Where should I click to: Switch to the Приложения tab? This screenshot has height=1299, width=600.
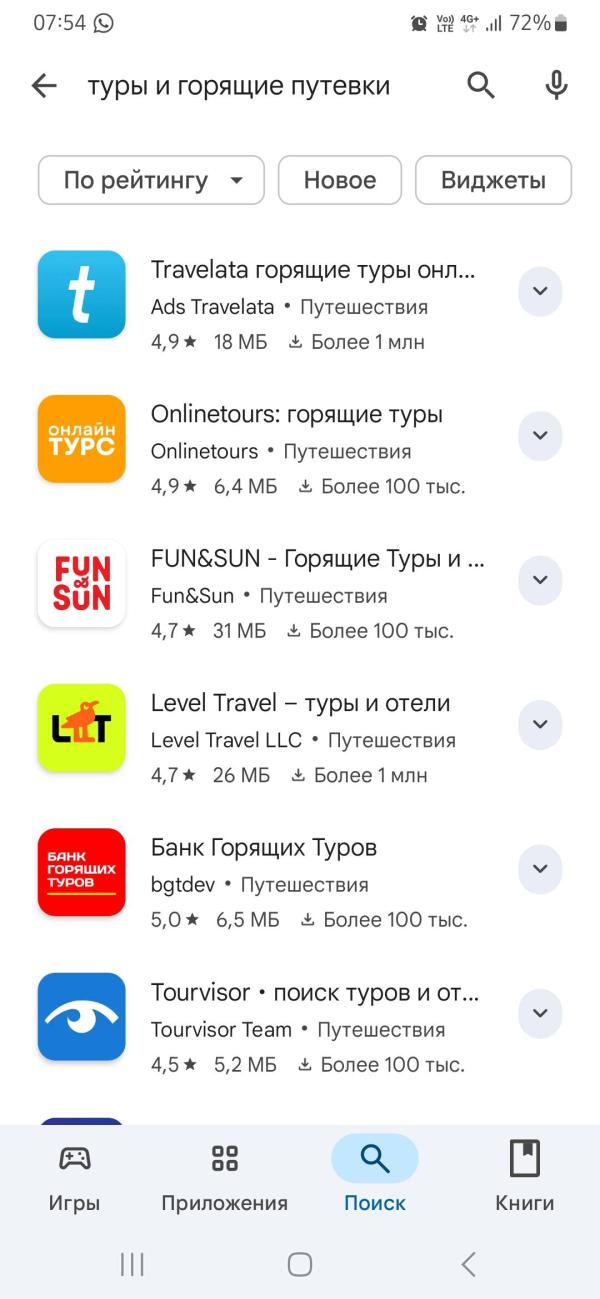225,1176
